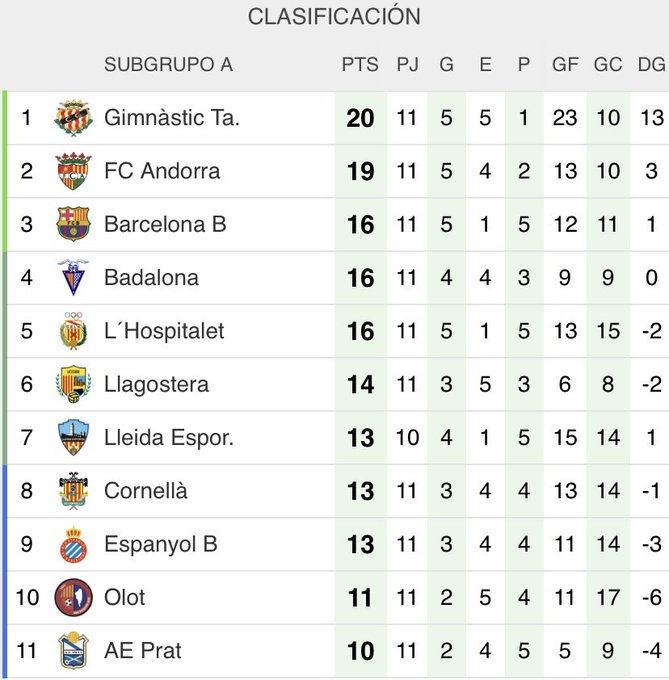Open the Llagostera team row
The height and width of the screenshot is (680, 669).
pos(156,384)
